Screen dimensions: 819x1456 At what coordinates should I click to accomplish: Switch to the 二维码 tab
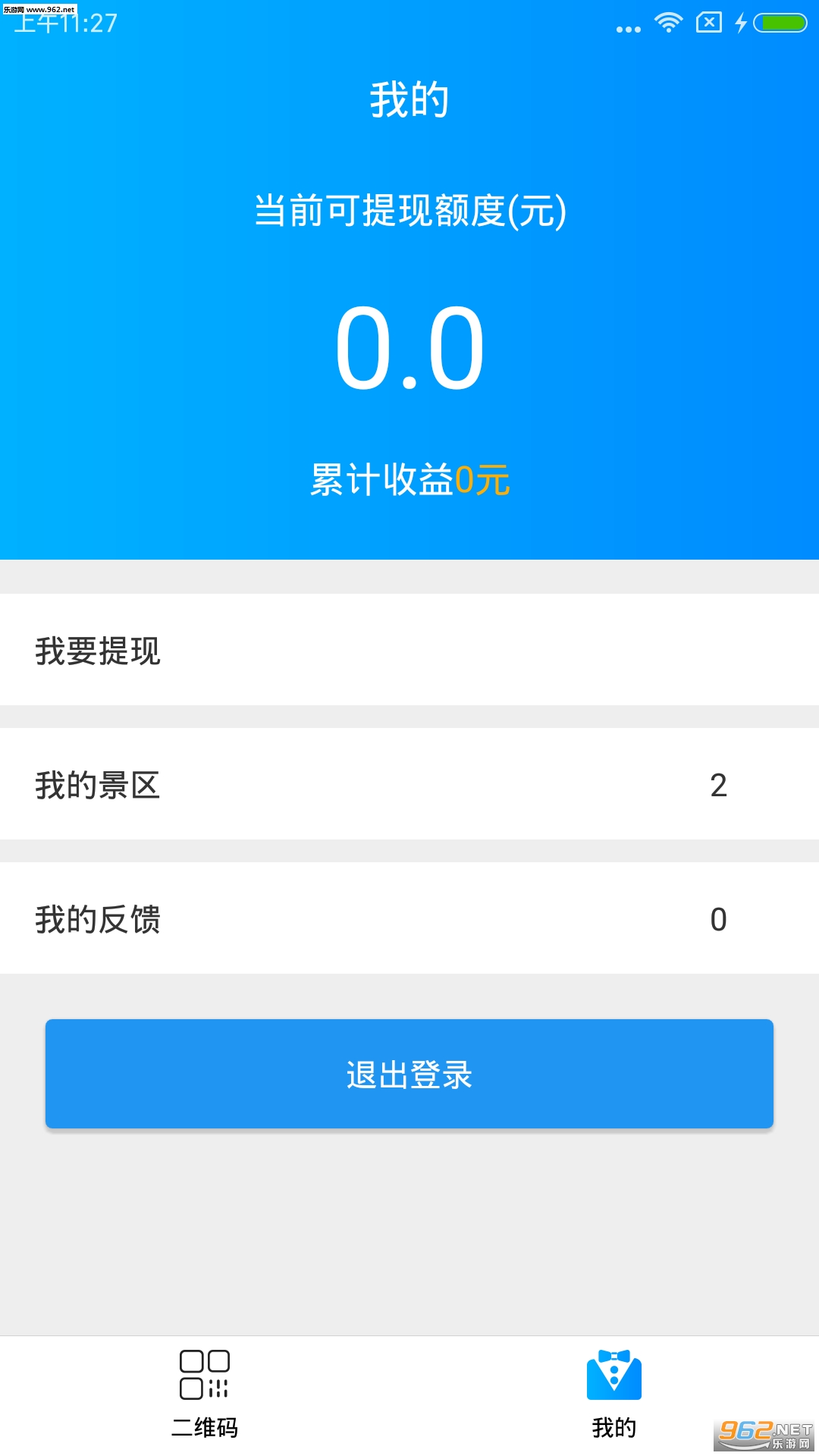205,1395
